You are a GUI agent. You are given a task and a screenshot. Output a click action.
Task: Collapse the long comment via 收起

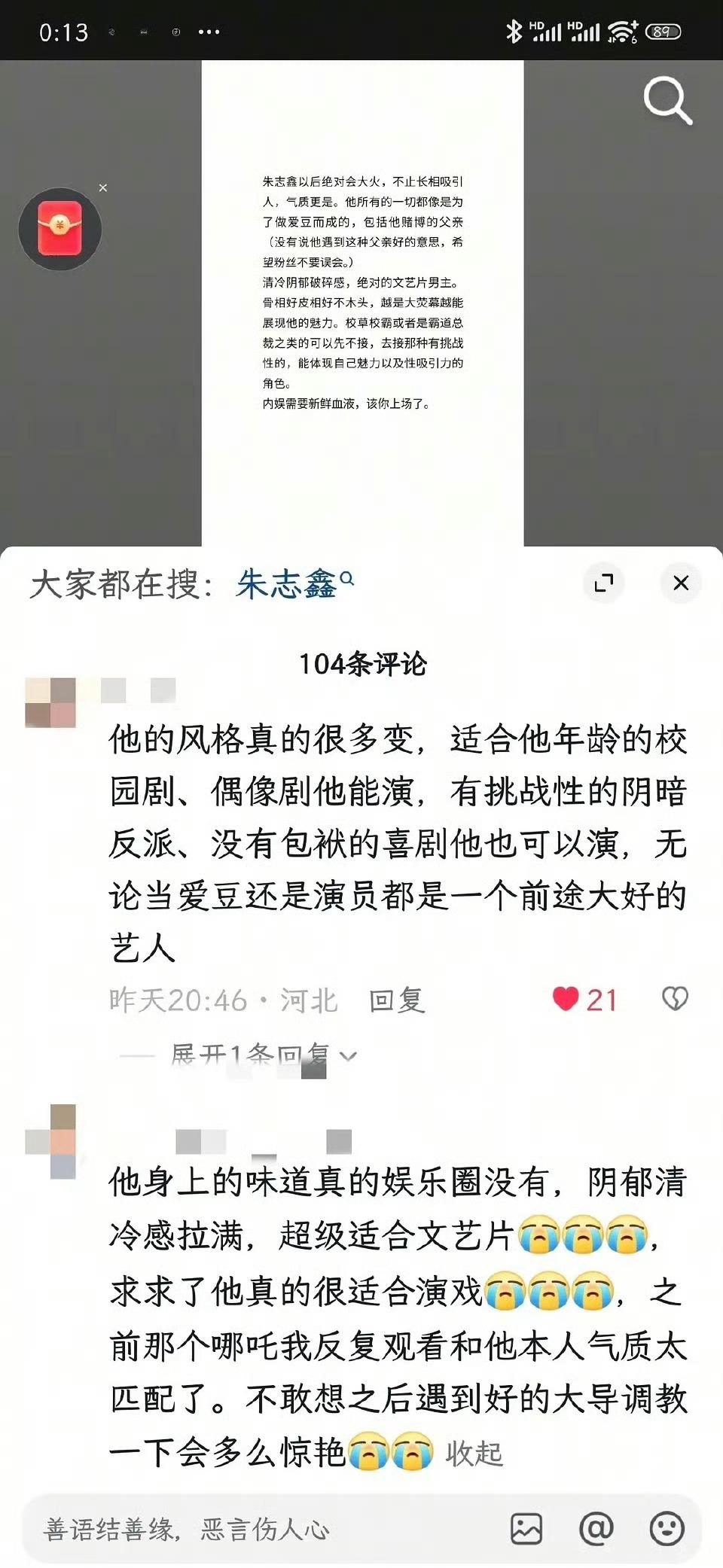tap(474, 1454)
